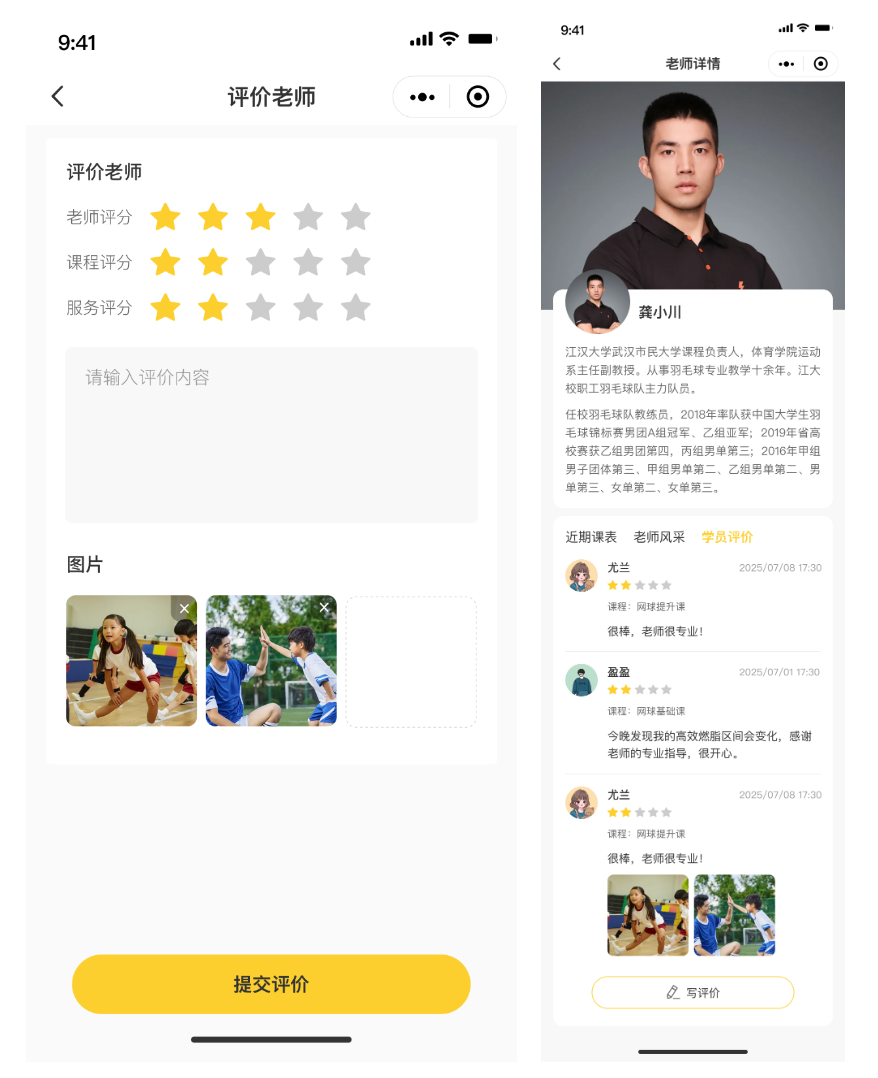Open soccer photo in 尤兰's review
Image resolution: width=878 pixels, height=1078 pixels.
coord(734,915)
